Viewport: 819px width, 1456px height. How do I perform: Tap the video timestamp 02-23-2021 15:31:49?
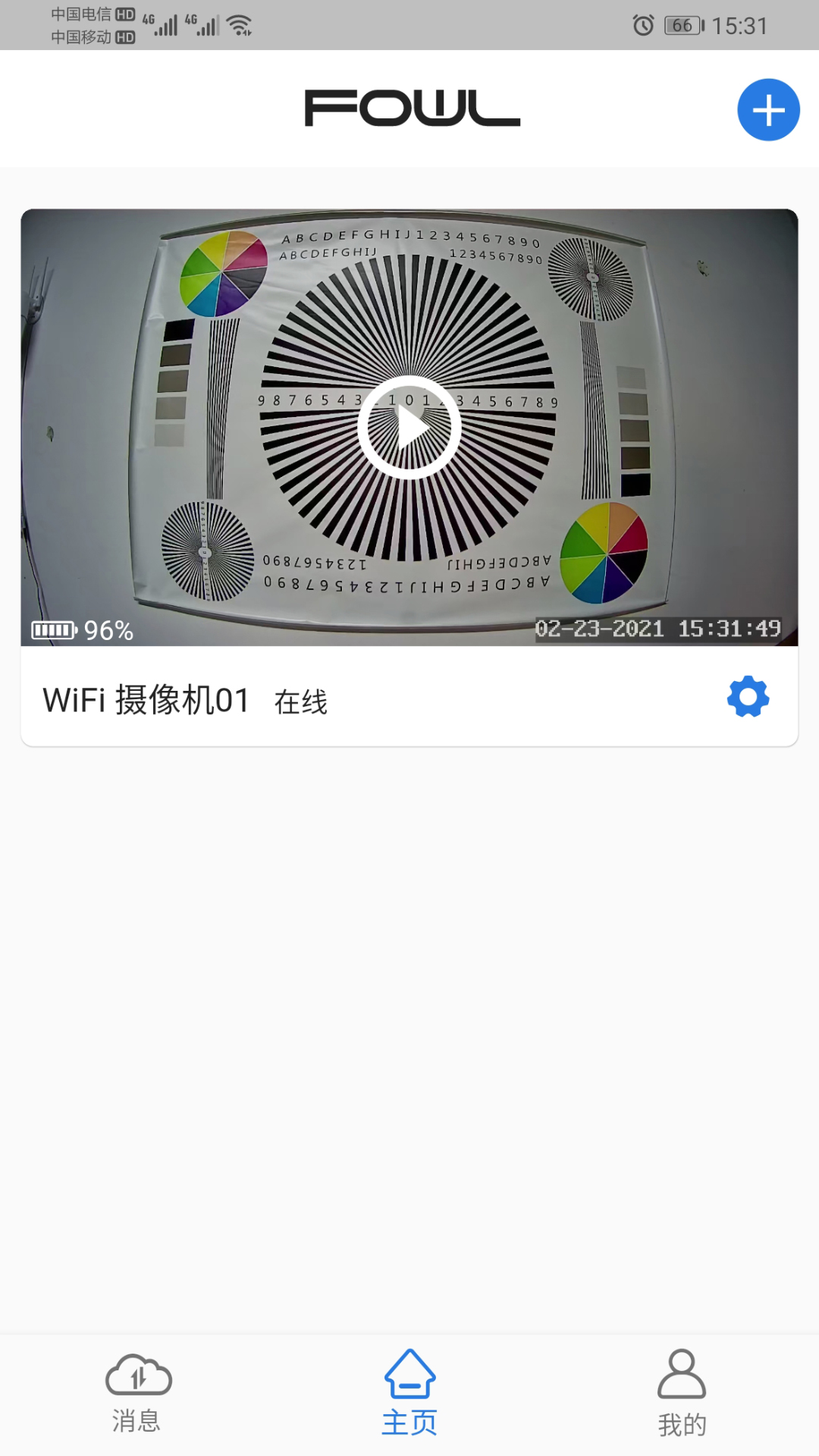click(x=658, y=627)
